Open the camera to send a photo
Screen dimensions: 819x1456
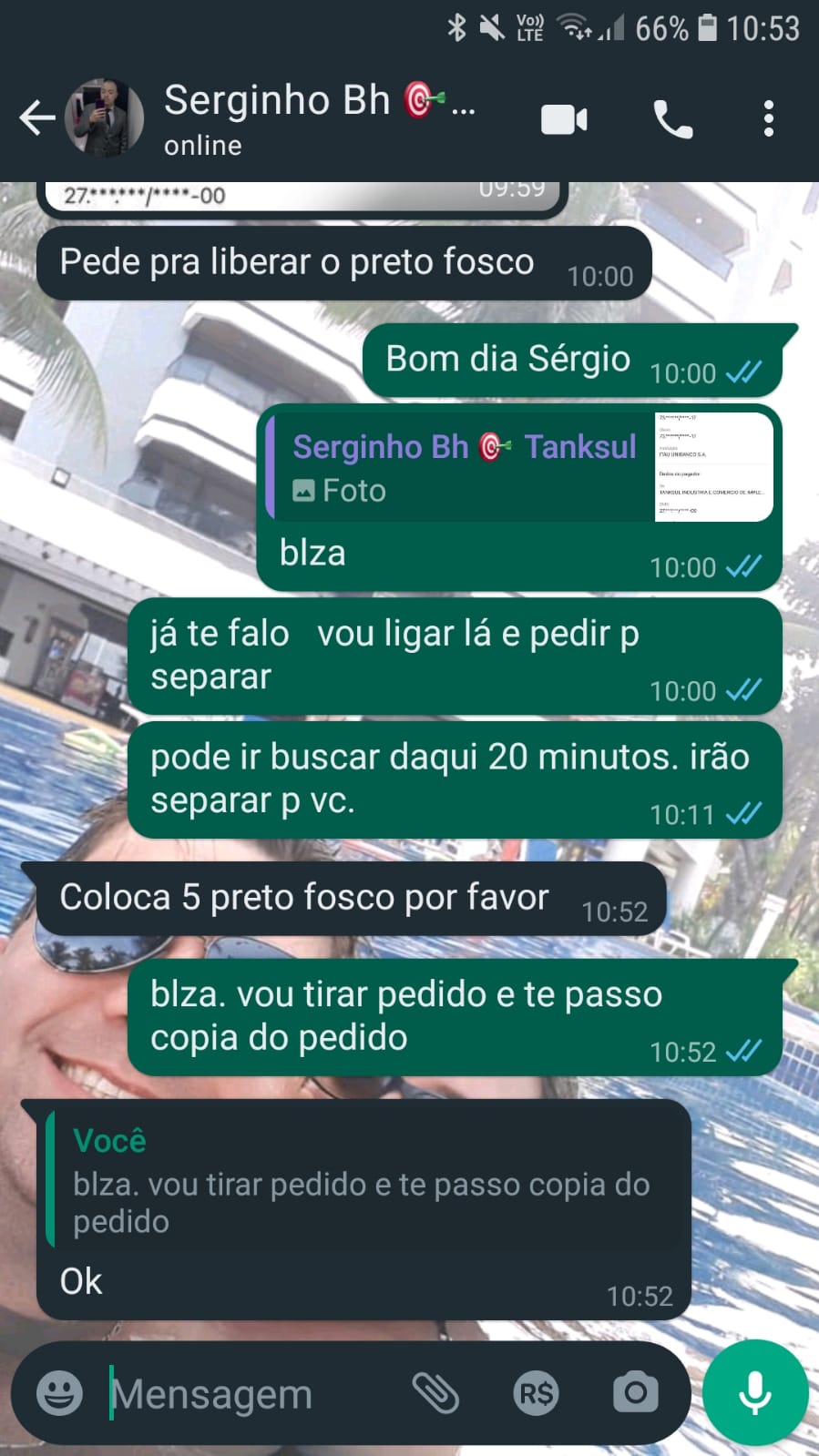pyautogui.click(x=635, y=1393)
